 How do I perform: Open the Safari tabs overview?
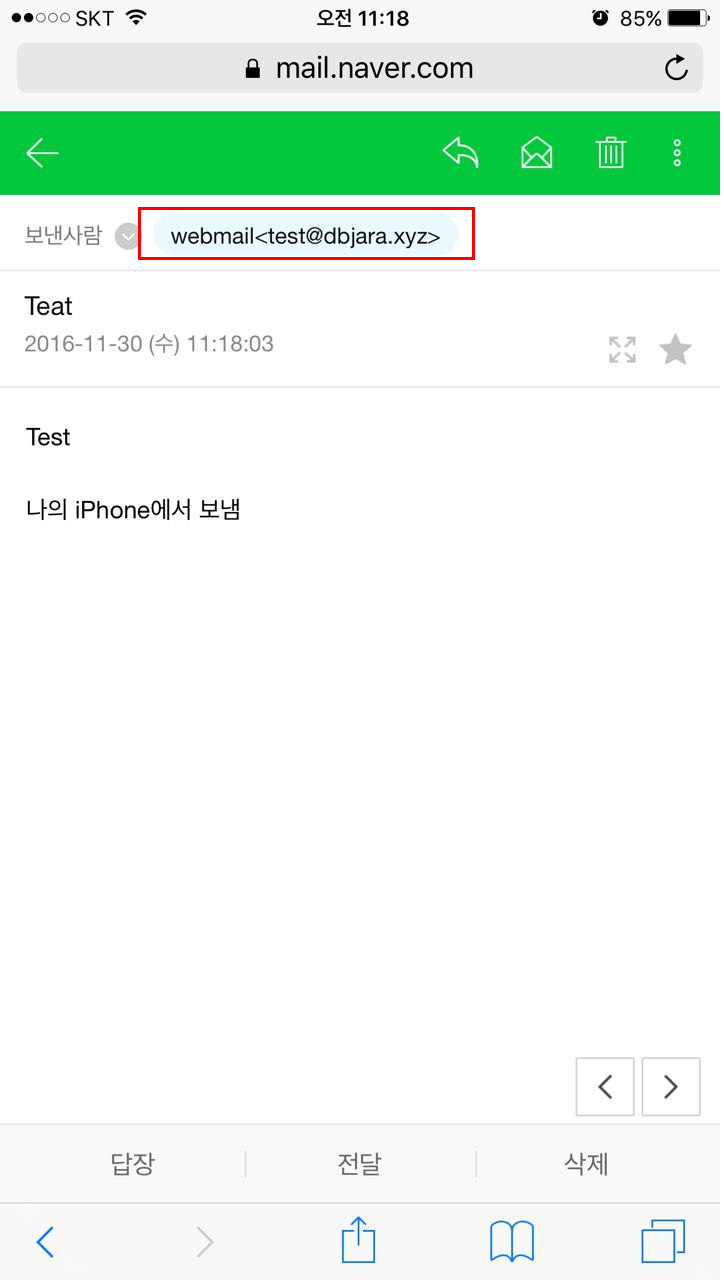[663, 1241]
